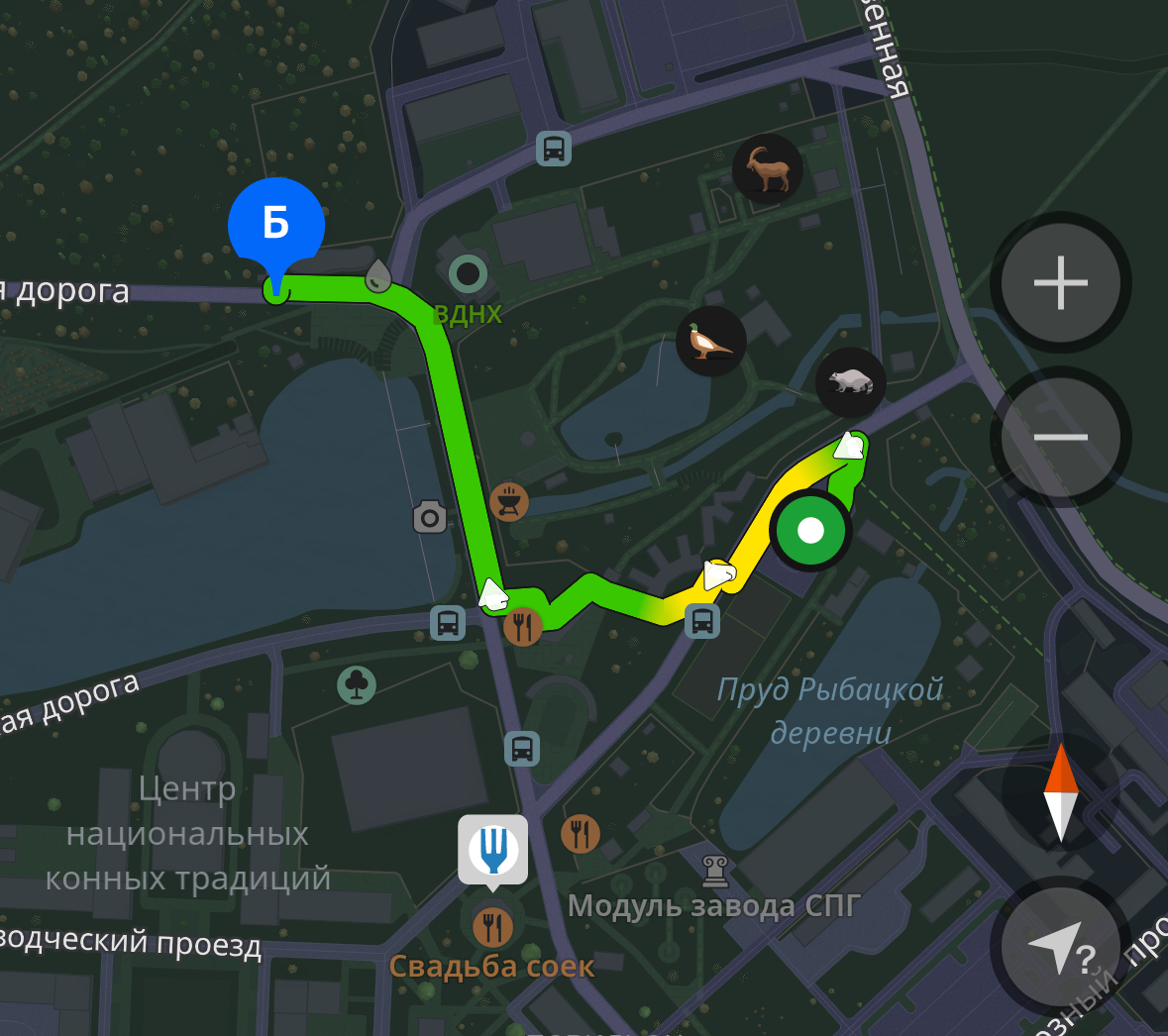Screen dimensions: 1168x1036
Task: Select the Свадьба соек restaurant marker
Action: click(x=492, y=927)
